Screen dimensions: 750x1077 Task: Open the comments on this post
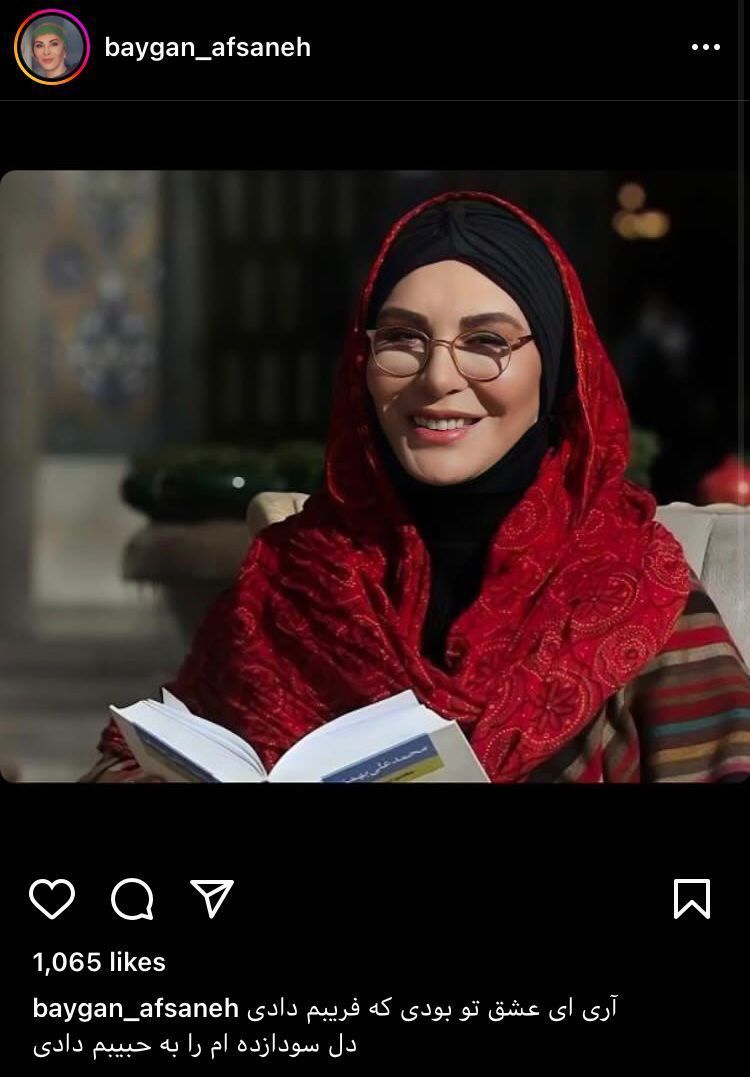point(132,898)
